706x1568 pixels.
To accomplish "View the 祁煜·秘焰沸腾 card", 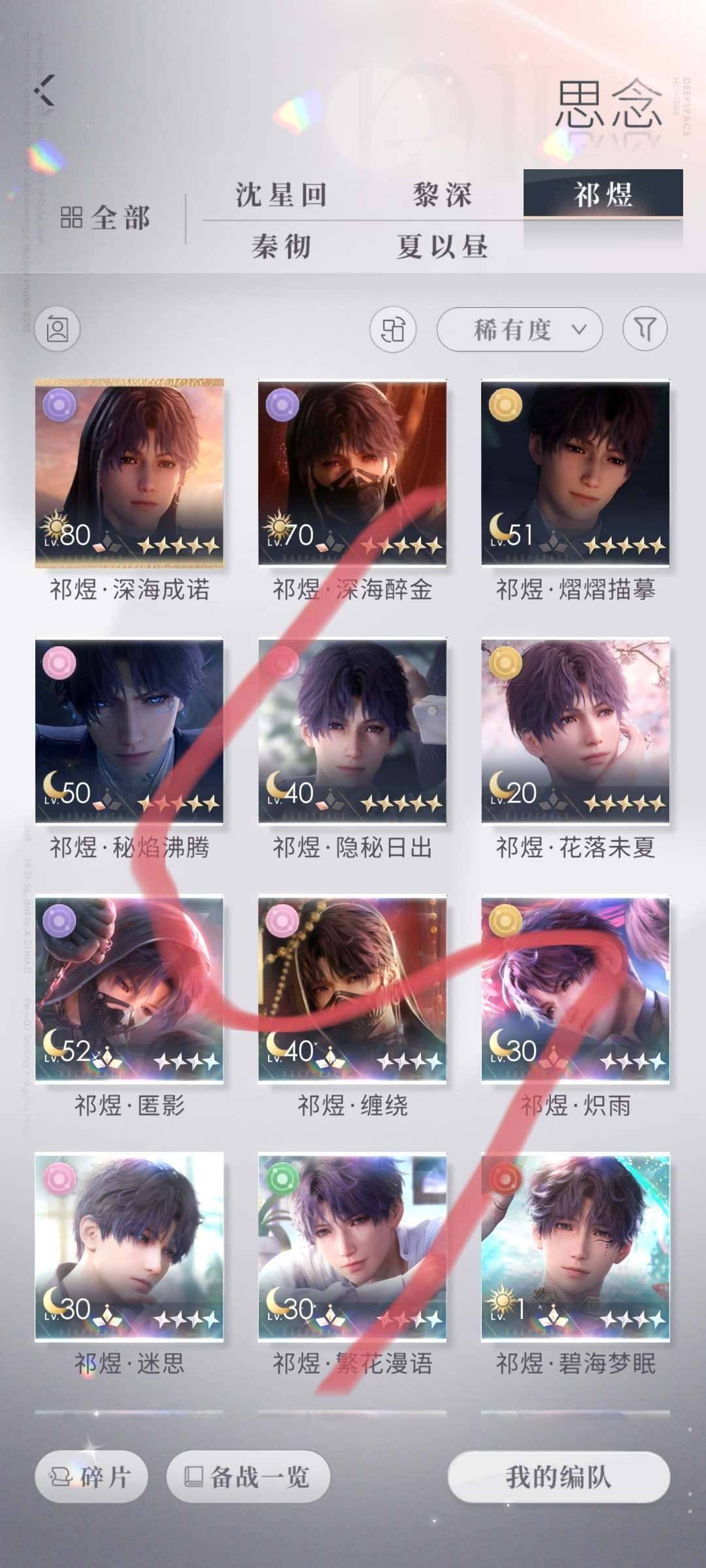I will 129,730.
